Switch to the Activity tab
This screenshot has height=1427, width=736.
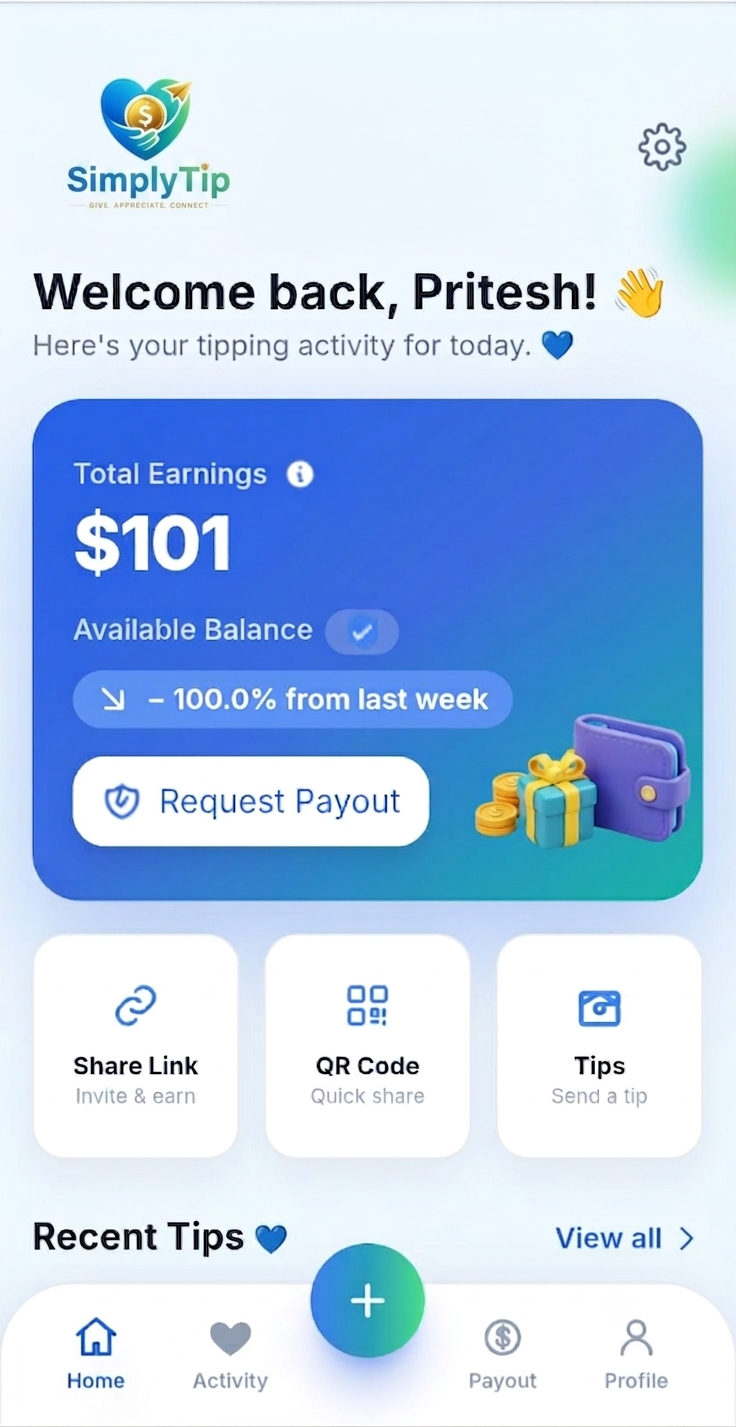230,1354
